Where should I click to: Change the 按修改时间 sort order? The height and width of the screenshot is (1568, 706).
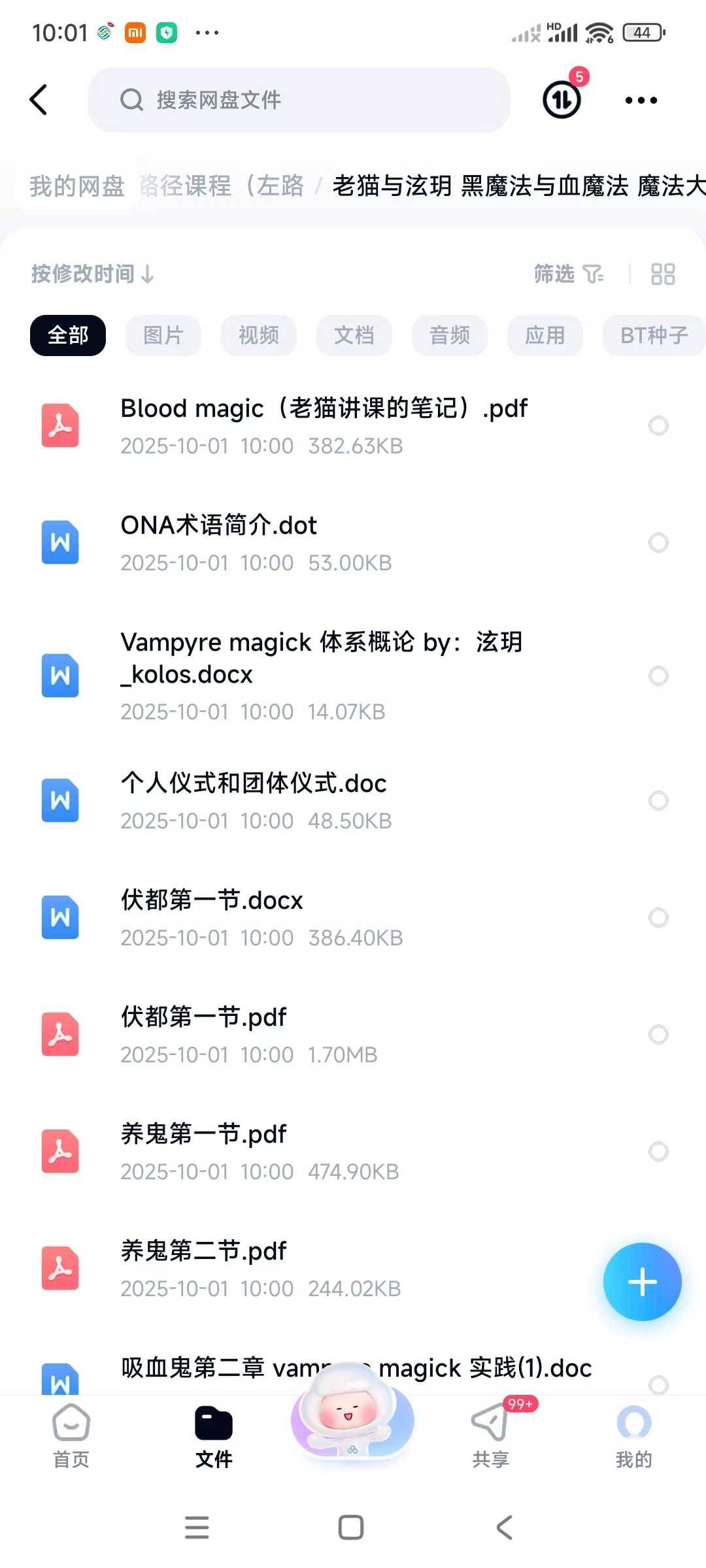pos(92,274)
